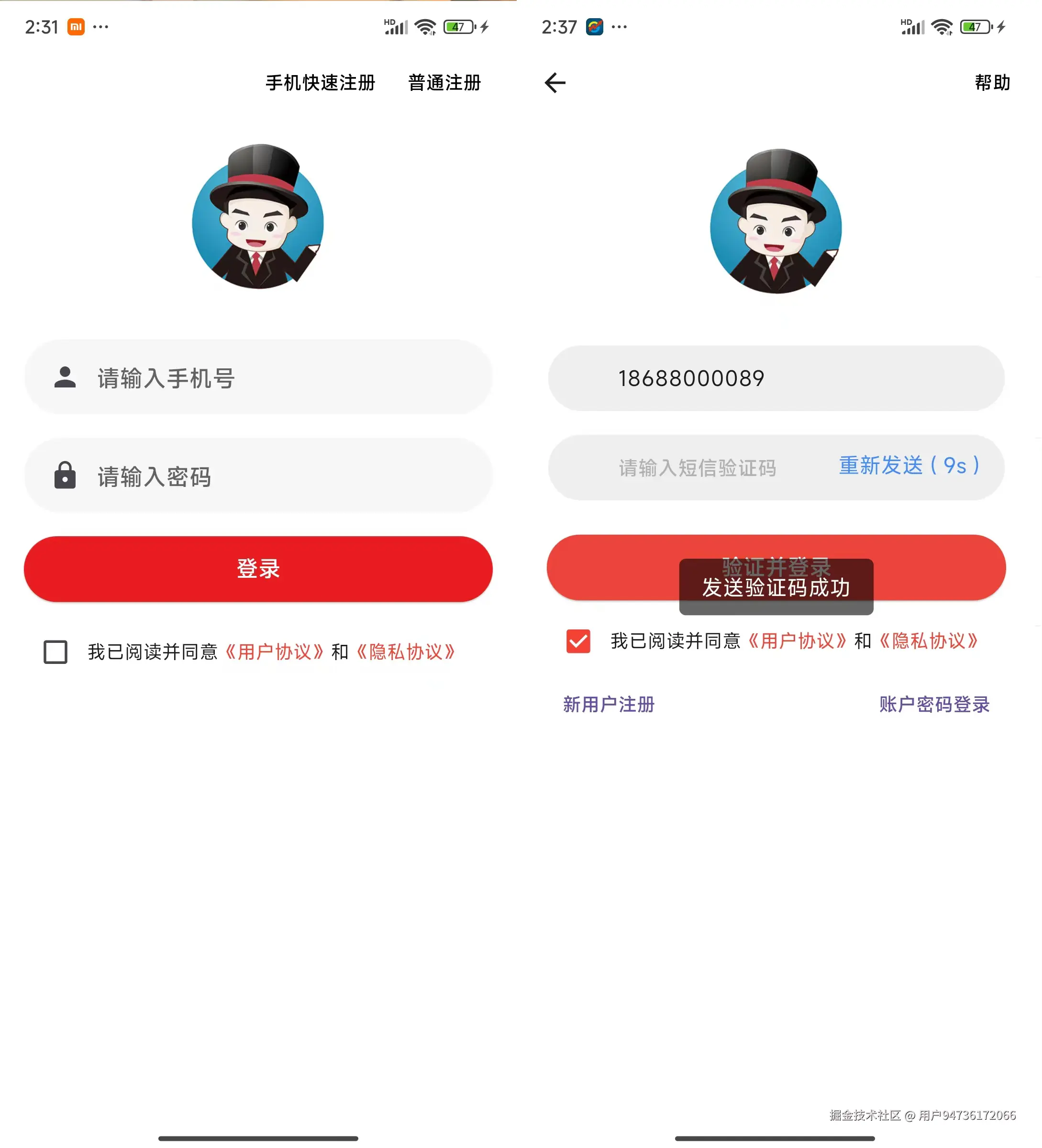Viewport: 1042px width, 1148px height.
Task: Edit the phone number 18688000089 field
Action: [x=776, y=378]
